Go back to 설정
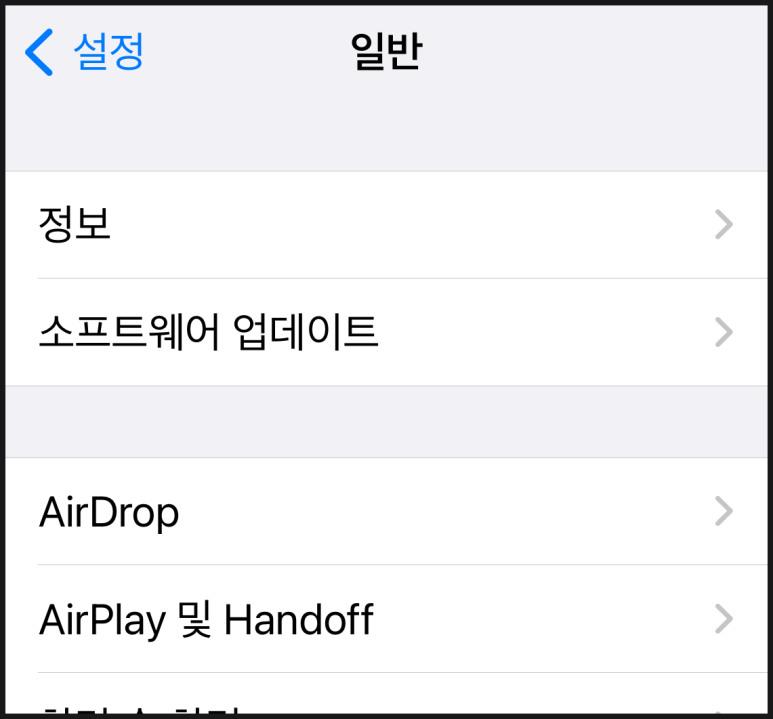Viewport: 773px width, 719px height. click(x=86, y=52)
